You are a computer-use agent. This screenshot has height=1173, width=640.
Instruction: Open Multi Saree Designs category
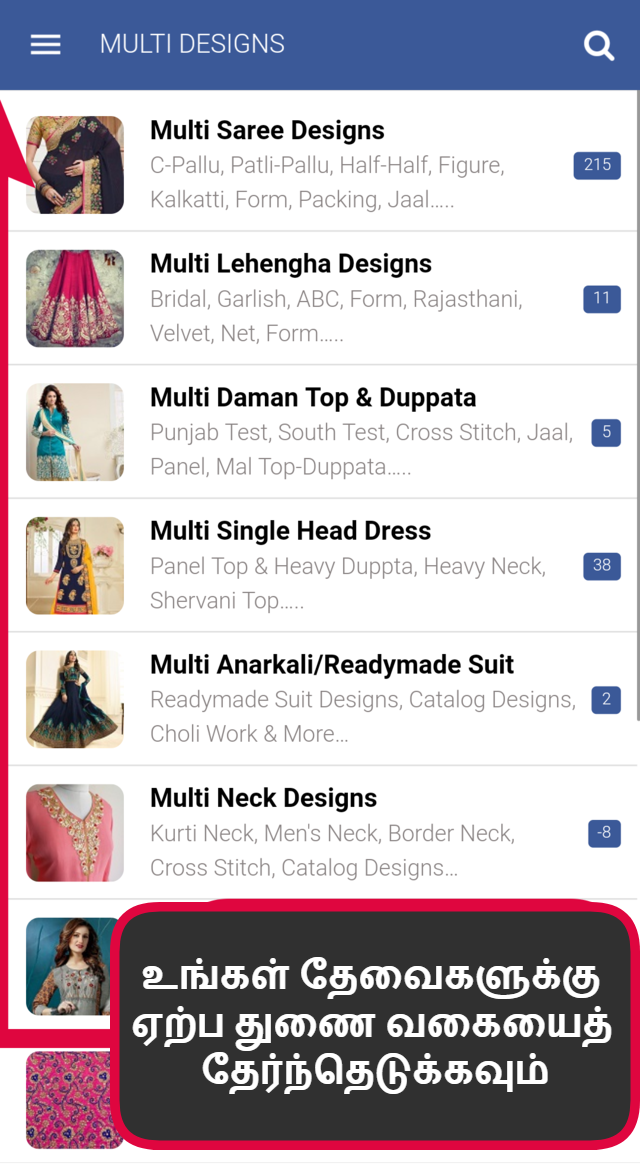267,131
